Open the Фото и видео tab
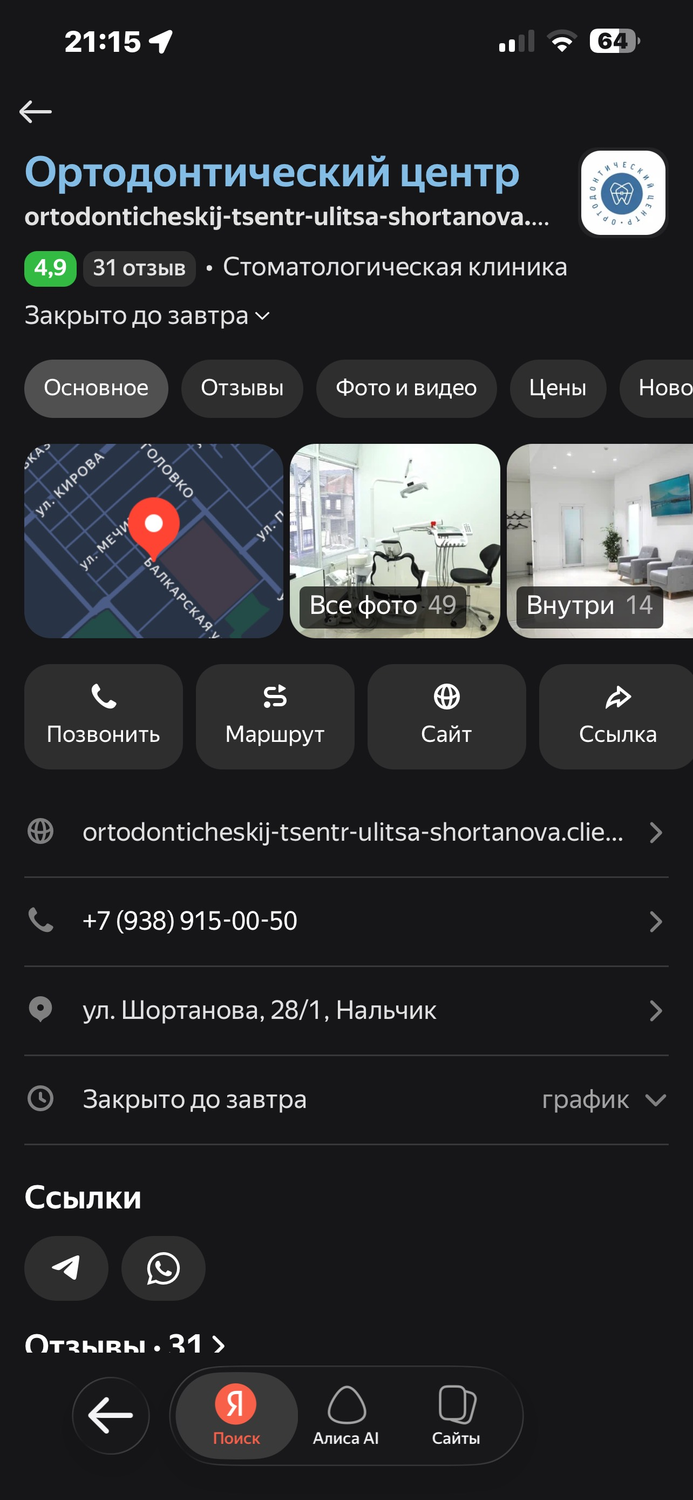693x1500 pixels. (x=406, y=388)
